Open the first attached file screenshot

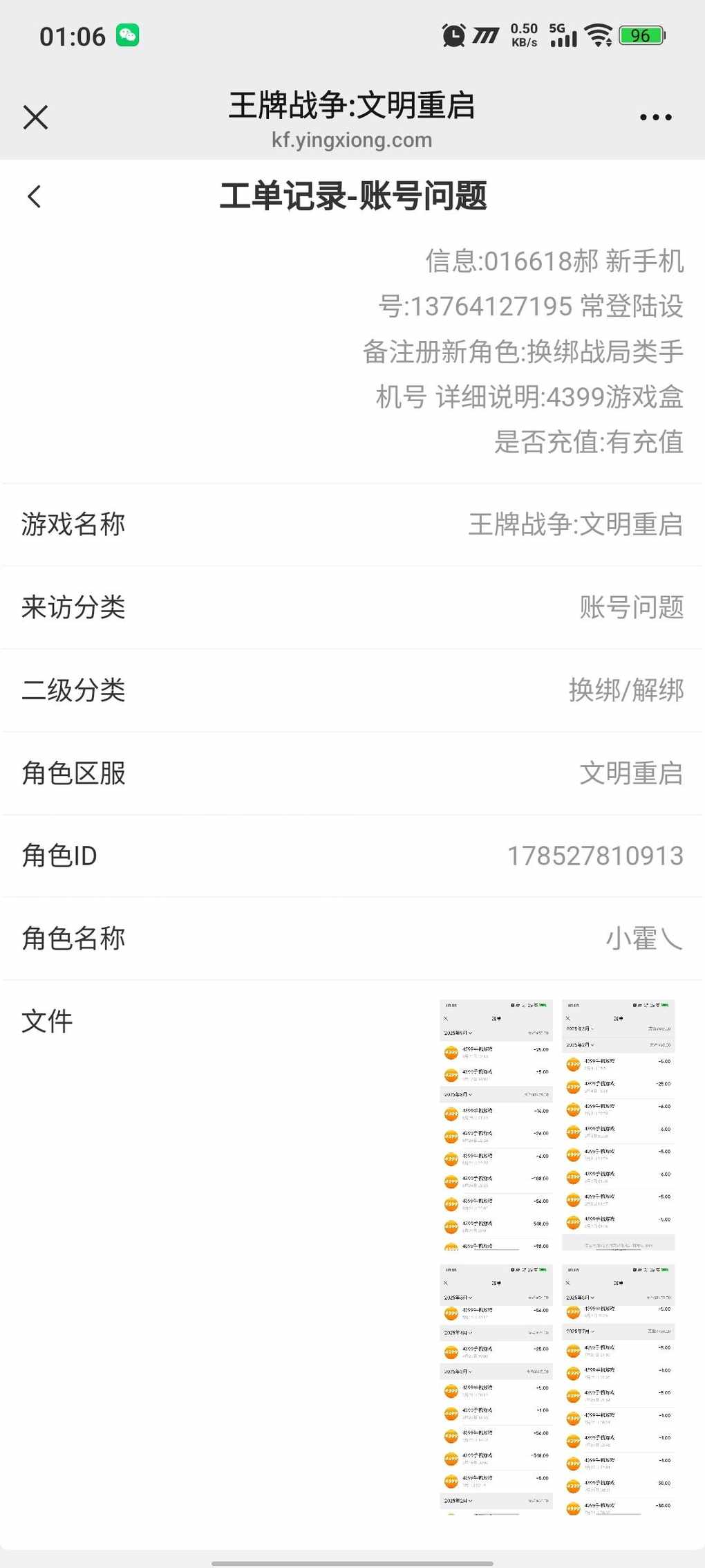click(496, 1125)
